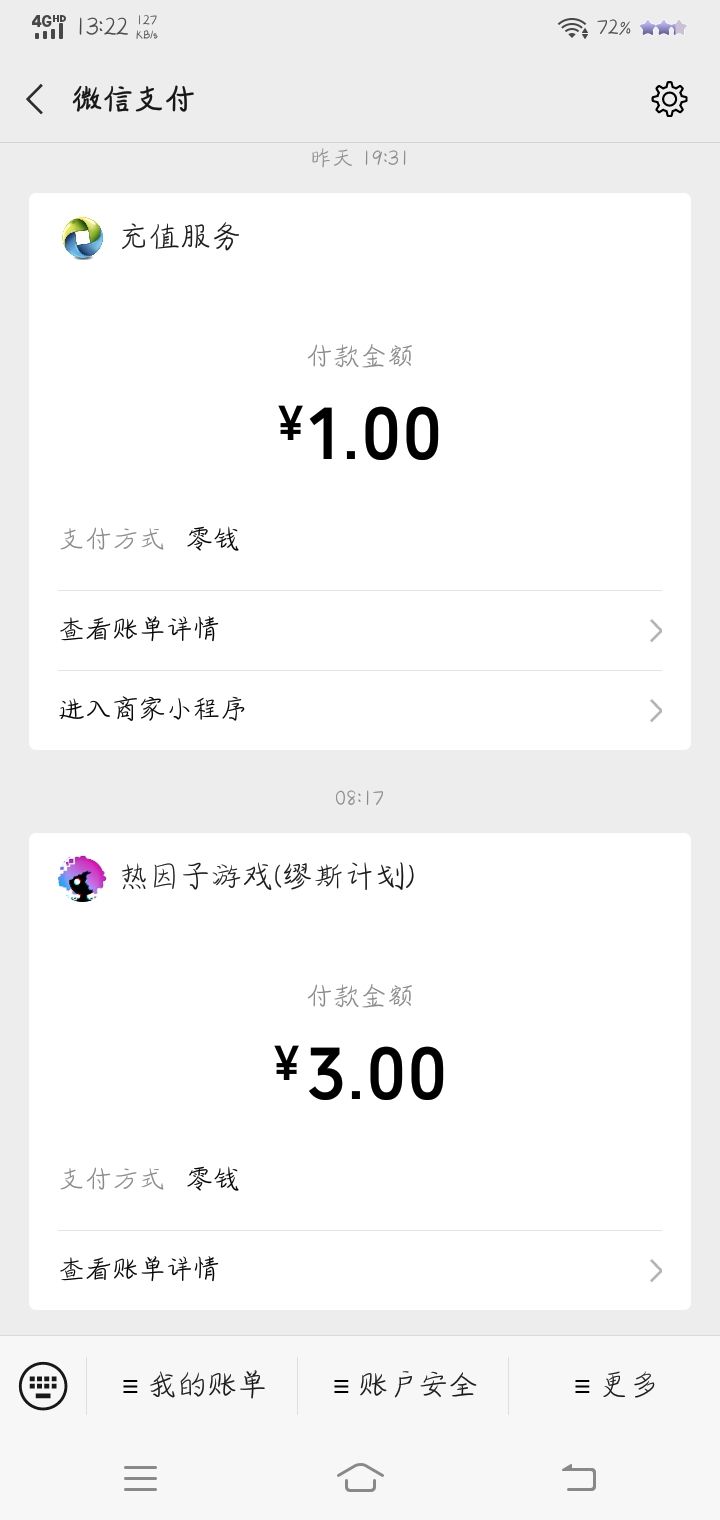Tap the back arrow beside 微信支付
The image size is (720, 1520).
pos(33,98)
